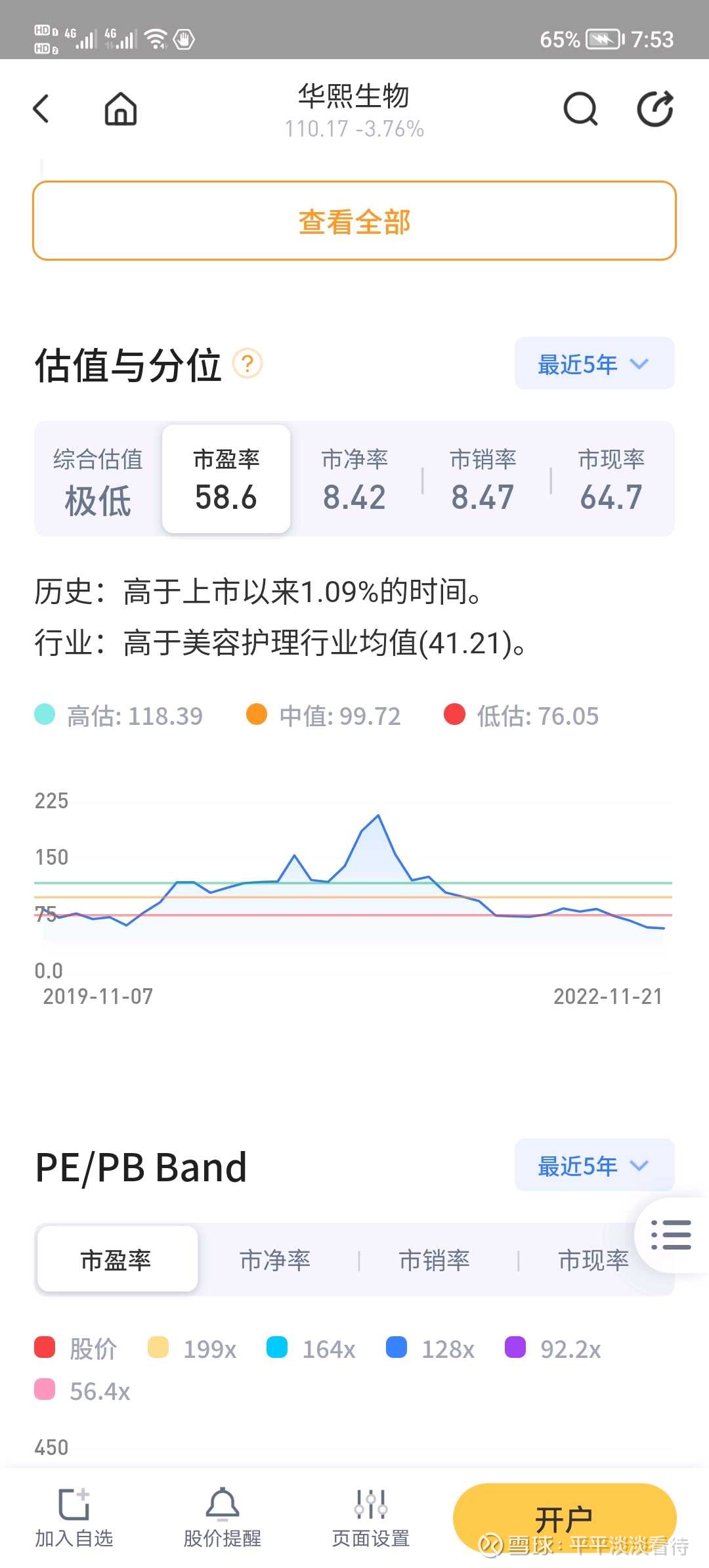Open search from the top bar
The width and height of the screenshot is (709, 1568).
pos(578,109)
